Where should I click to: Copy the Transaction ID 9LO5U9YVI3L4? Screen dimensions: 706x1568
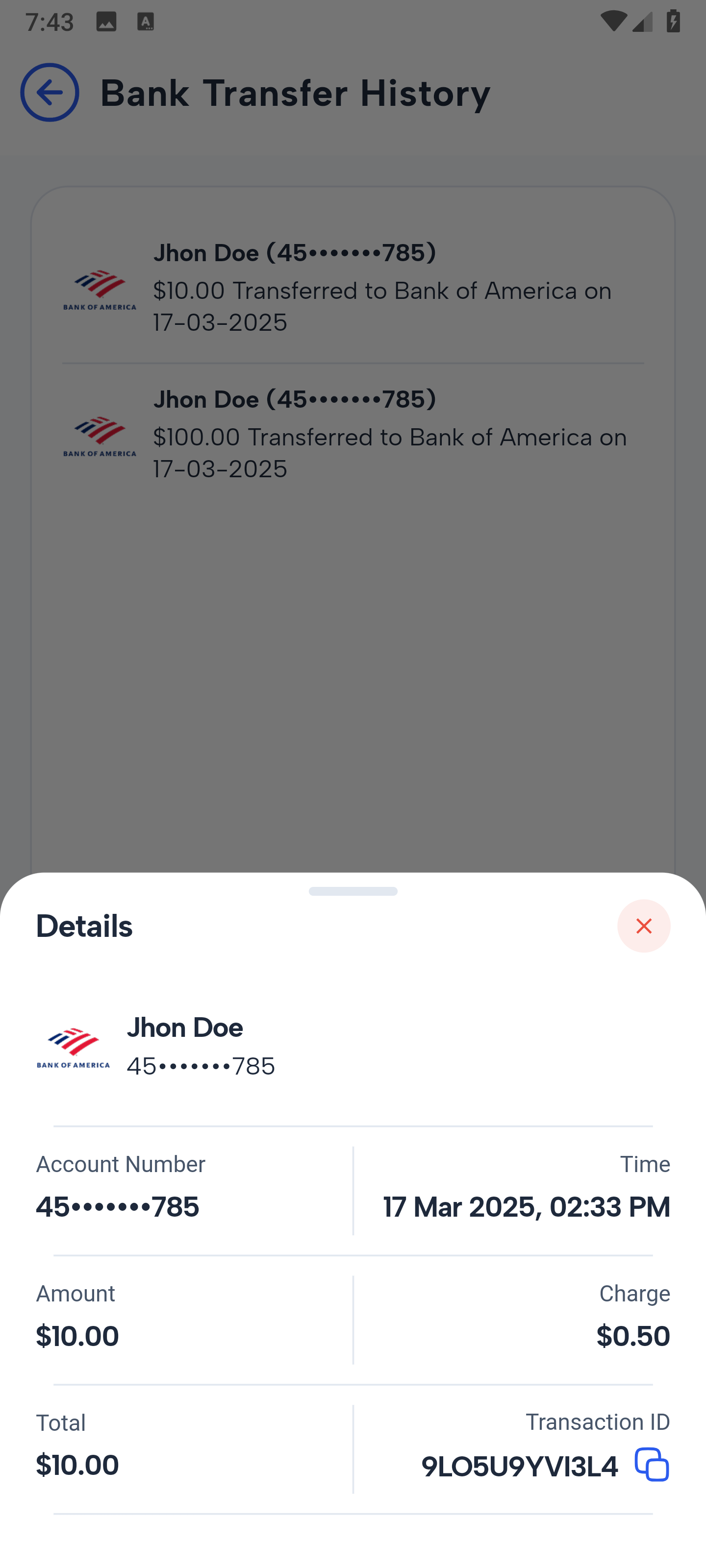click(651, 1465)
